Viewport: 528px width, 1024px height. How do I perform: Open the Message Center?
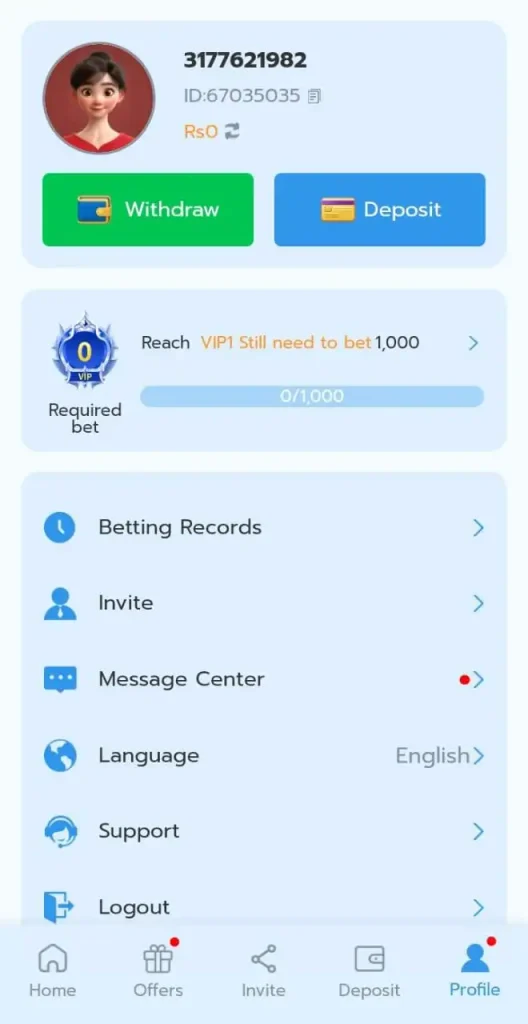[264, 679]
